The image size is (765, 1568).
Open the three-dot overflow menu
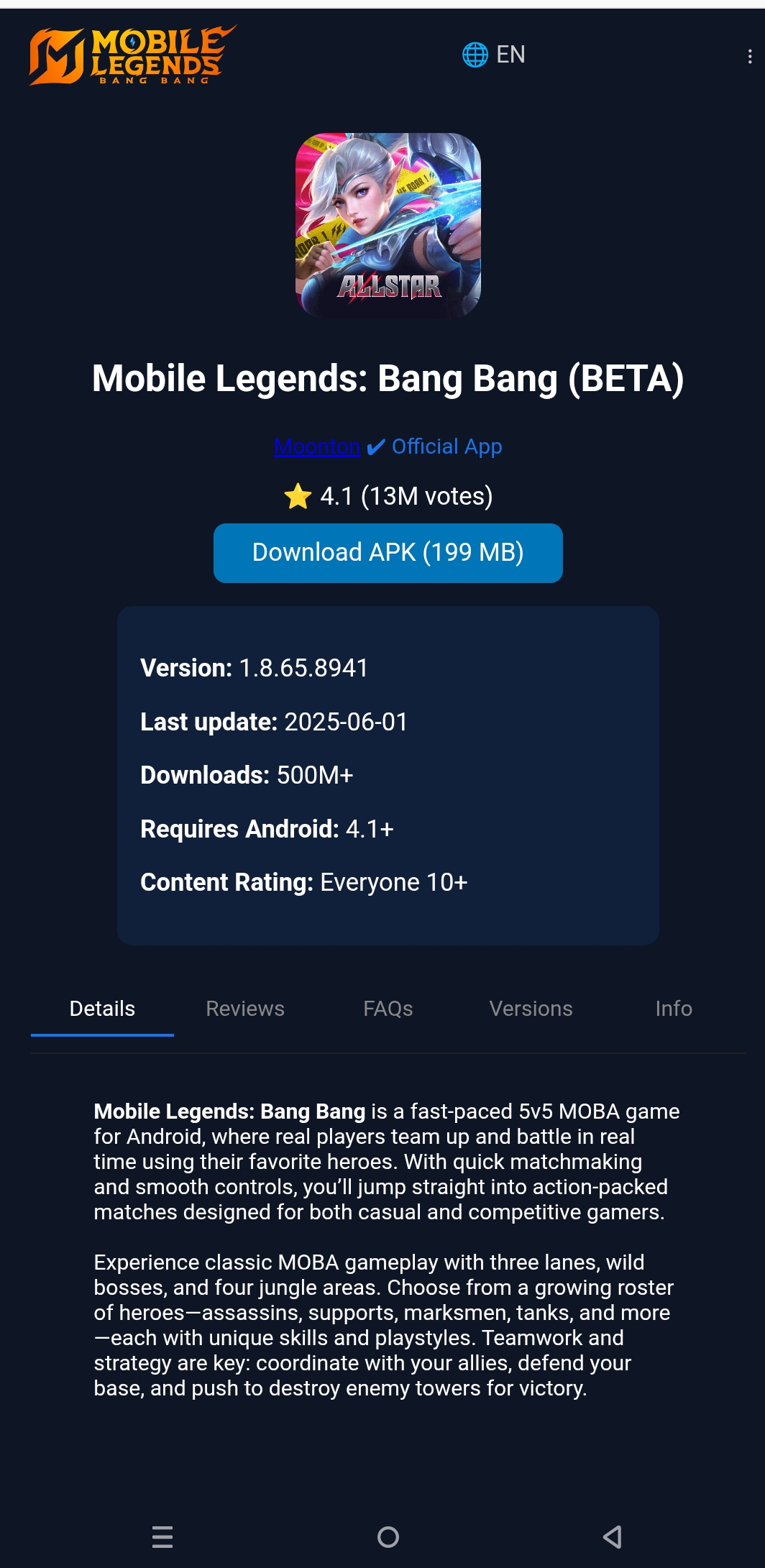tap(750, 56)
